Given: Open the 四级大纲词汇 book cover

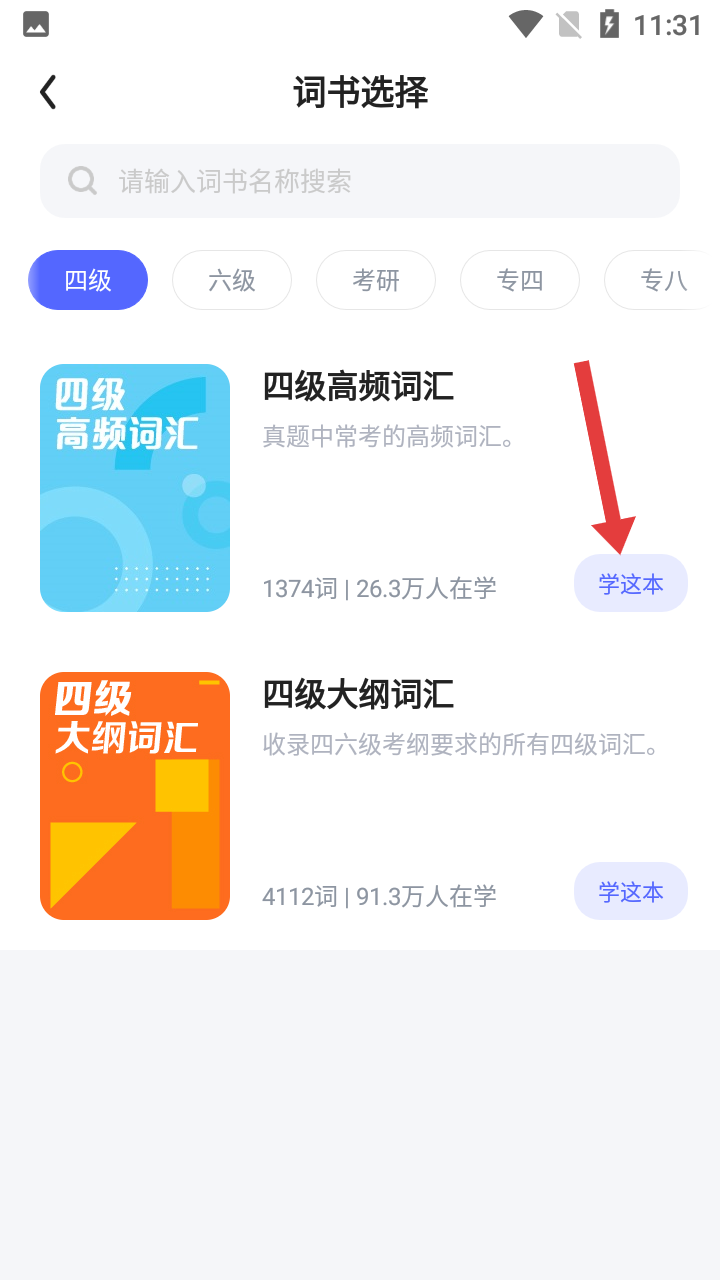Looking at the screenshot, I should point(135,796).
